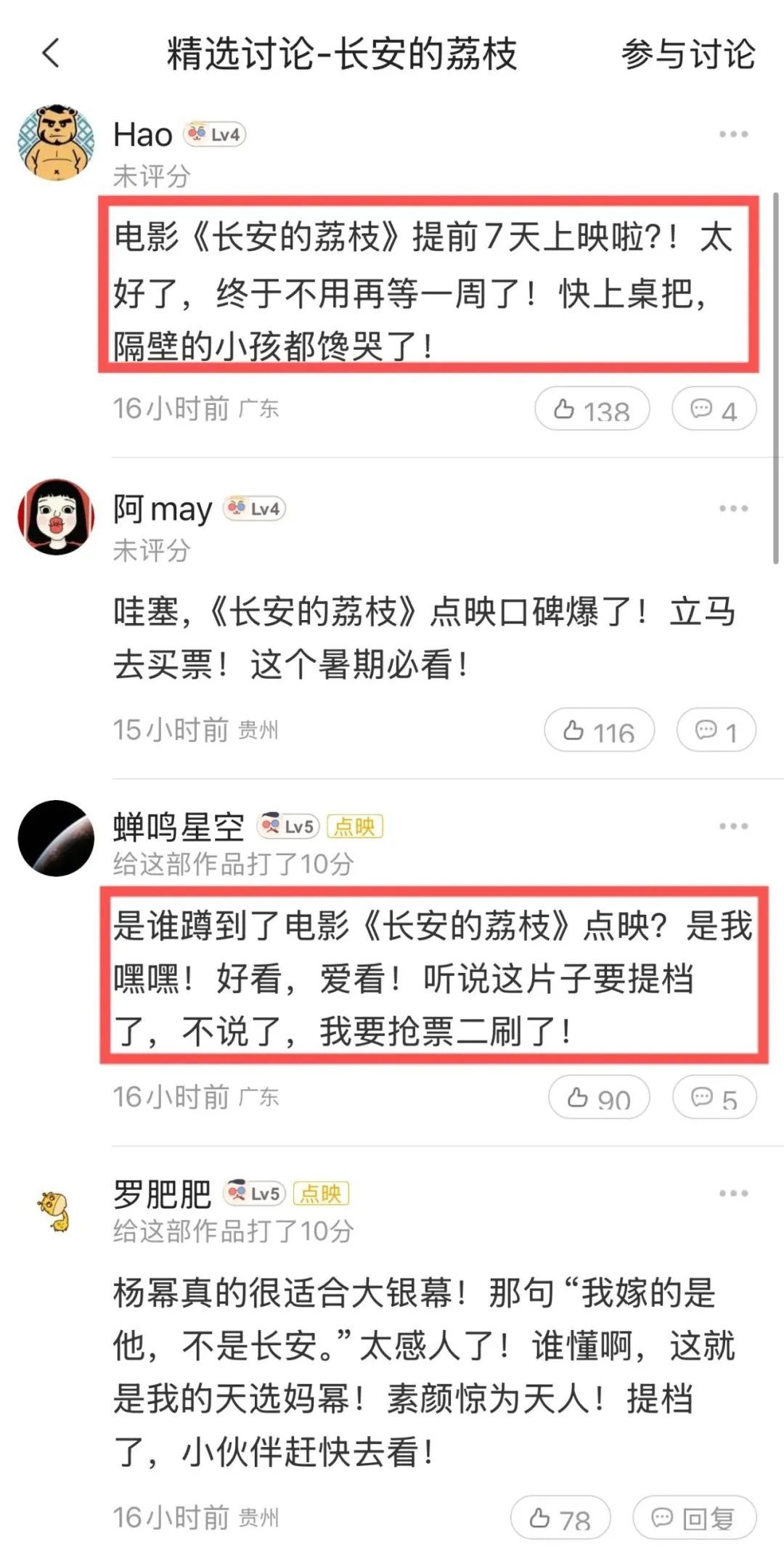Viewport: 784px width, 1553px height.
Task: Like 阿 may's comment with 116 likes
Action: (599, 730)
